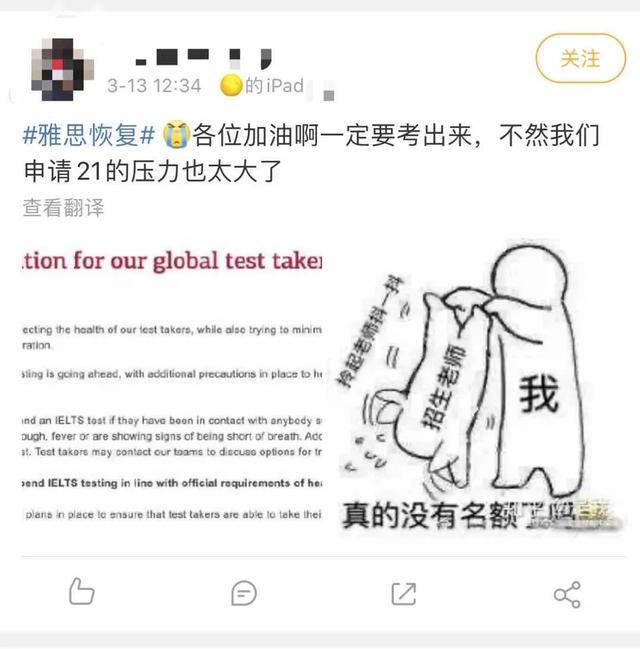Share this post via share icon
Image resolution: width=640 pixels, height=649 pixels.
click(x=566, y=594)
